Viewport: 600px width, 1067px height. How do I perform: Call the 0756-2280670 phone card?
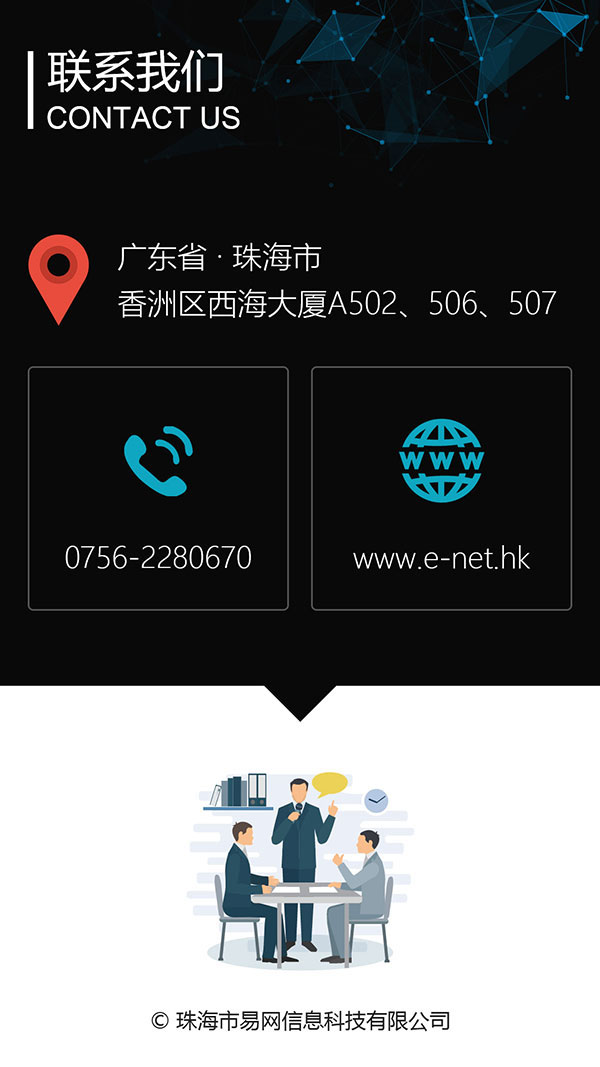tap(158, 488)
